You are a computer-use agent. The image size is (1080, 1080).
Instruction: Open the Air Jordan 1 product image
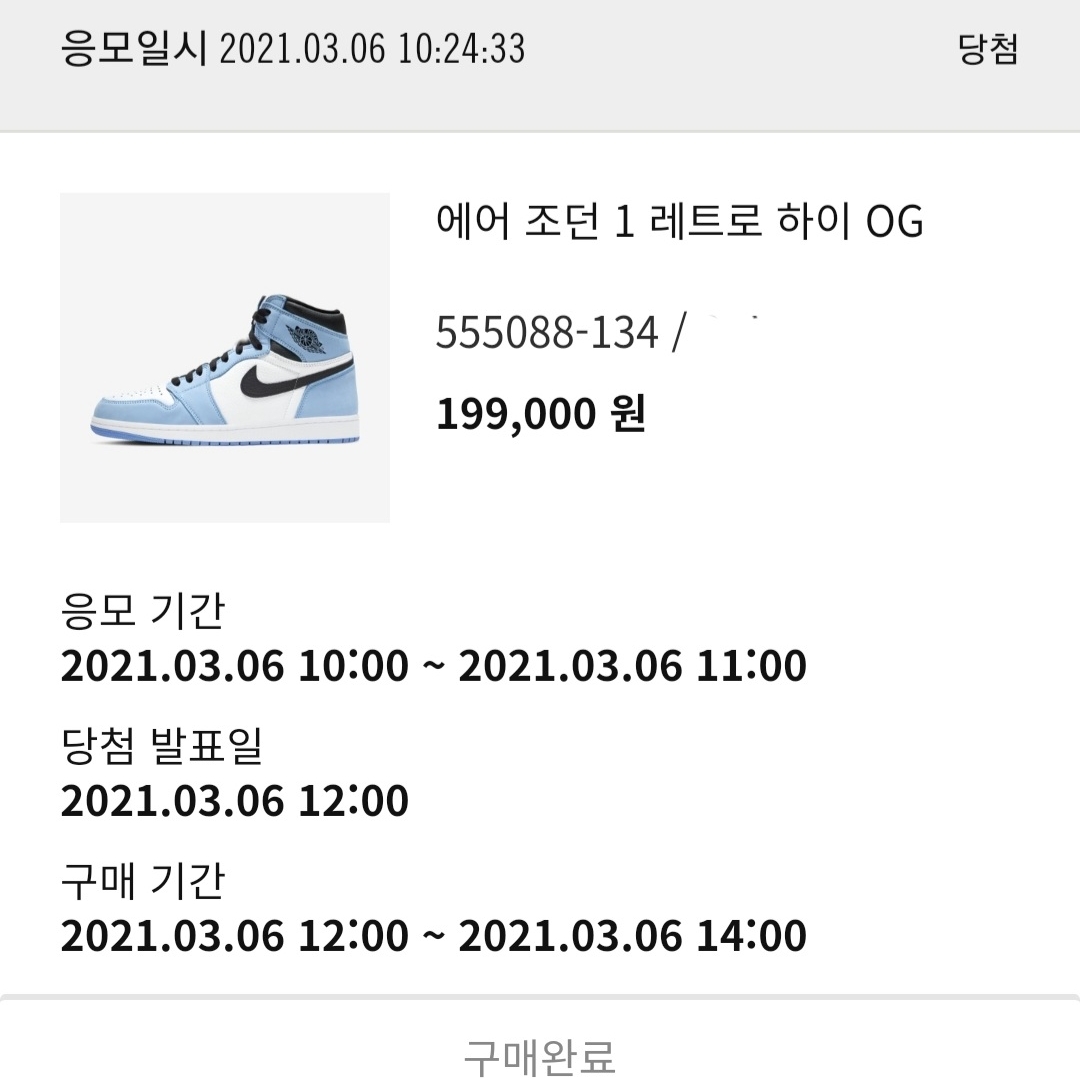point(225,357)
